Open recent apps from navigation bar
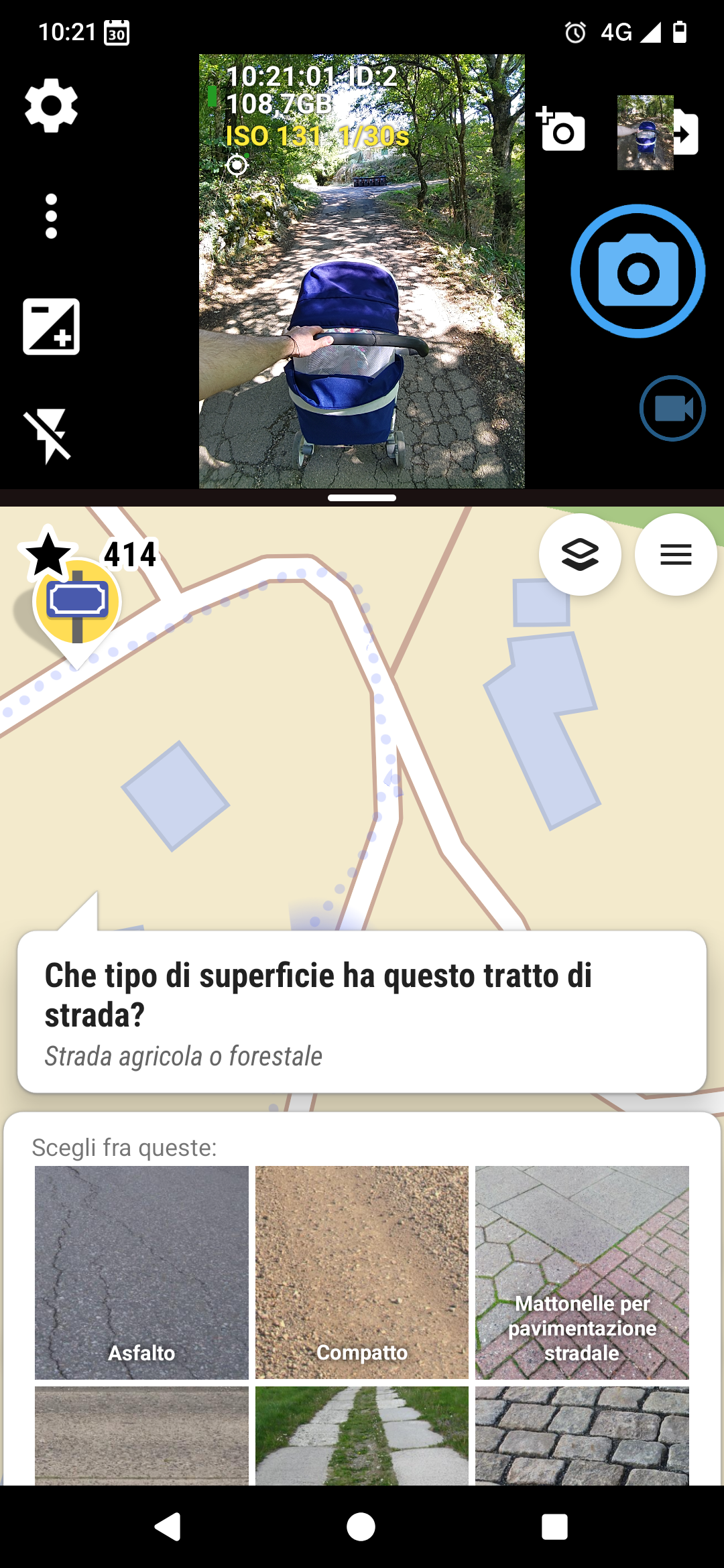Screen dimensions: 724x1568 554,1527
